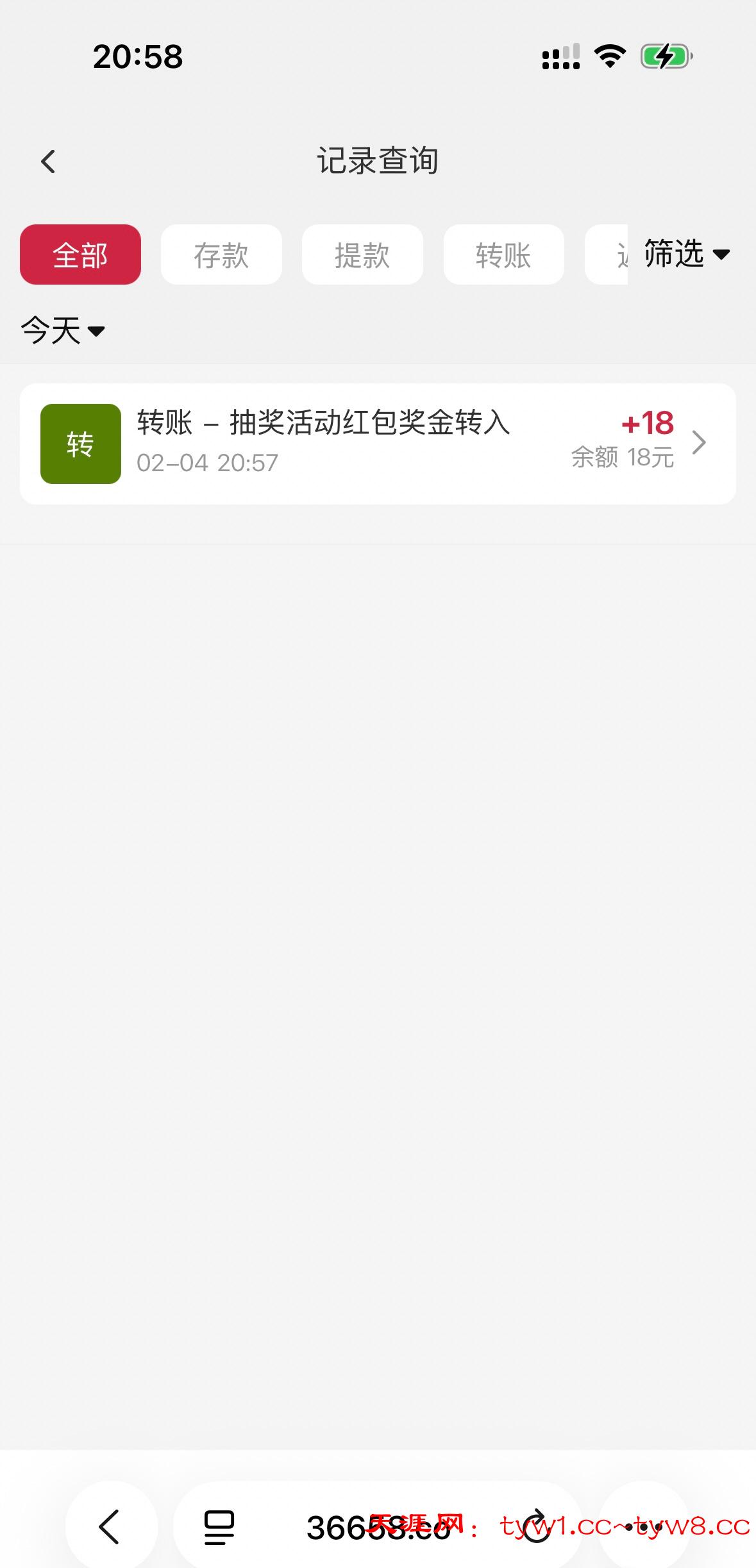Open the 抽奖活动红包奖金转入 transfer record

tap(377, 444)
